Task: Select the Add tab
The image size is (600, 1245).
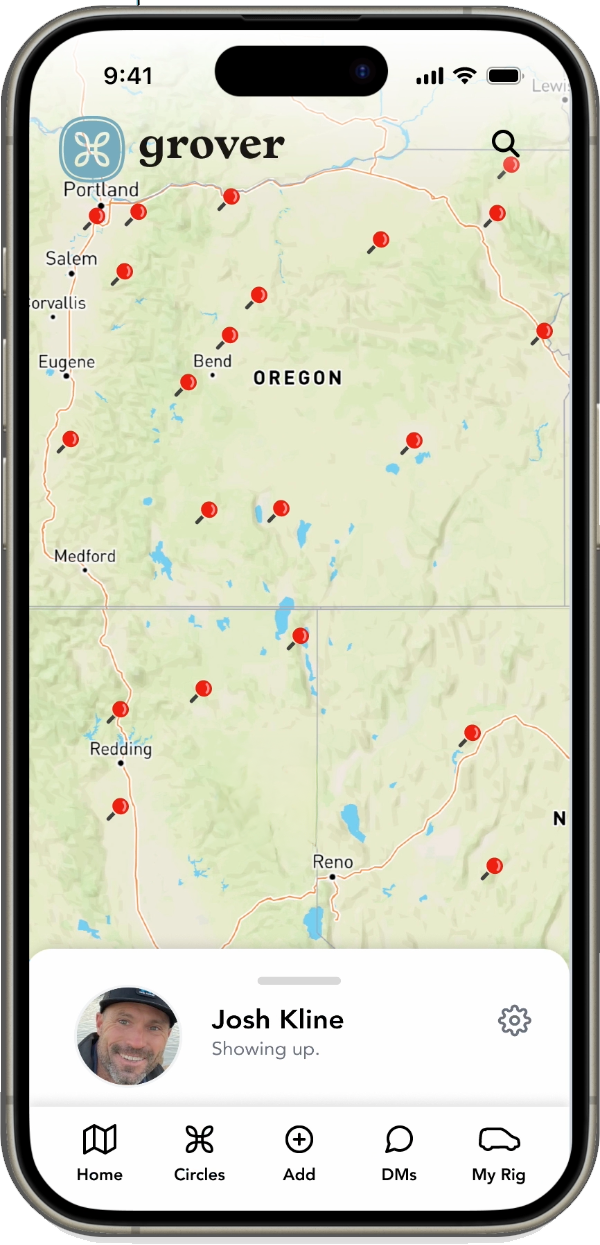Action: (x=299, y=1151)
